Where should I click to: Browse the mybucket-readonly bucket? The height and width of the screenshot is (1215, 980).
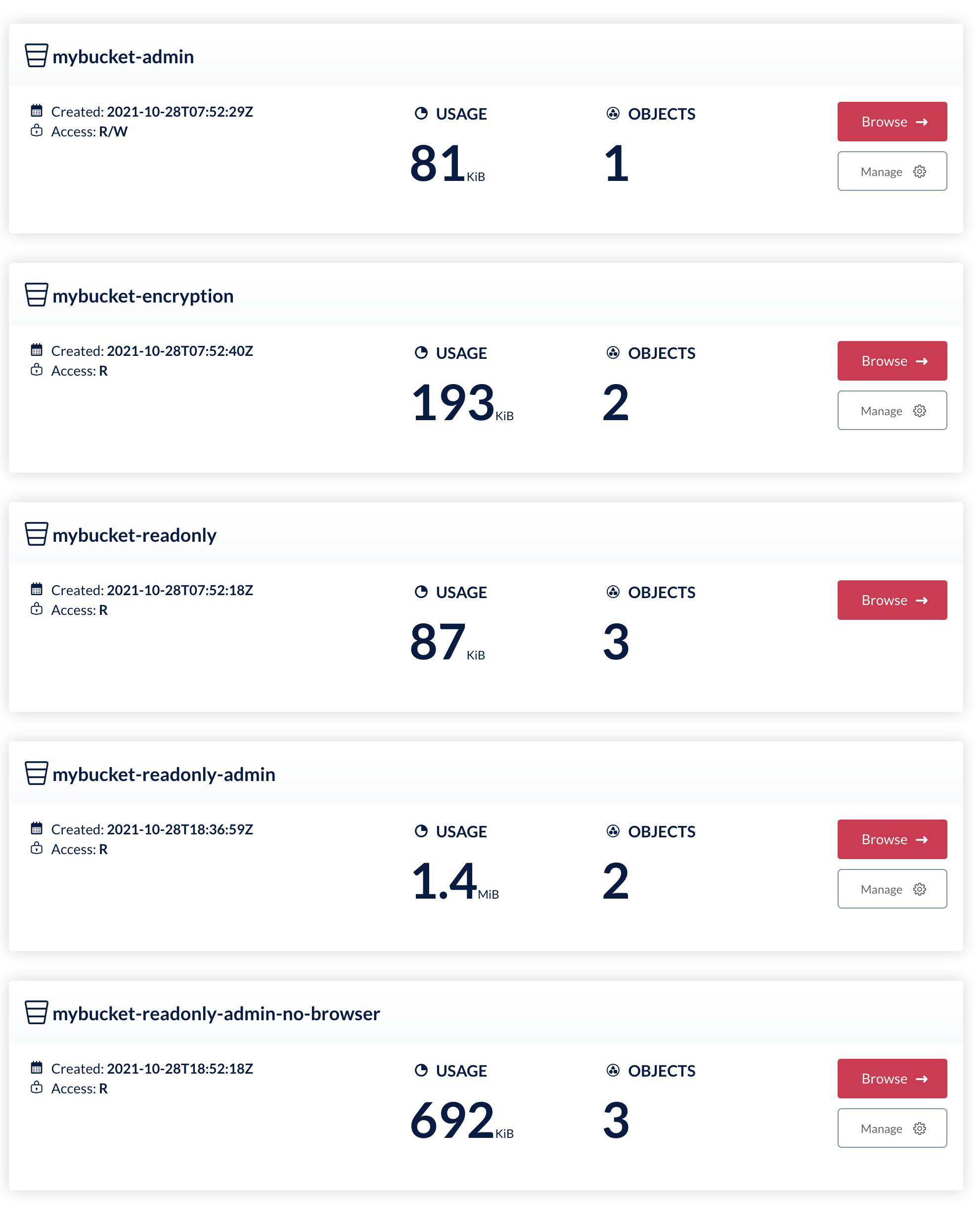(x=892, y=600)
